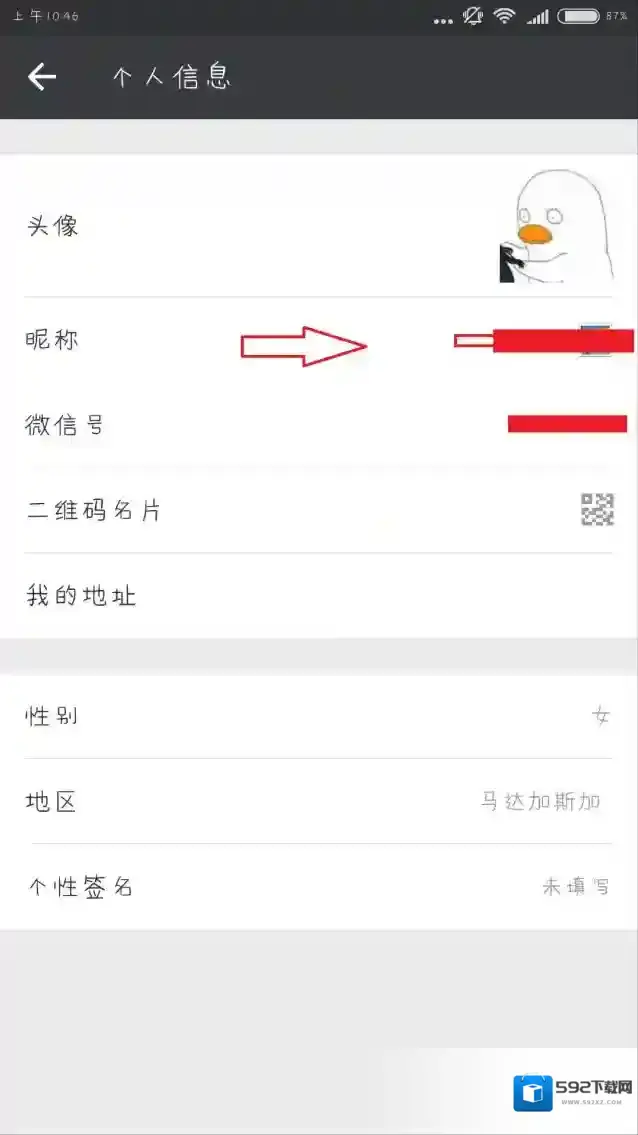
Task: Edit the 个性签名 signature
Action: 318,887
